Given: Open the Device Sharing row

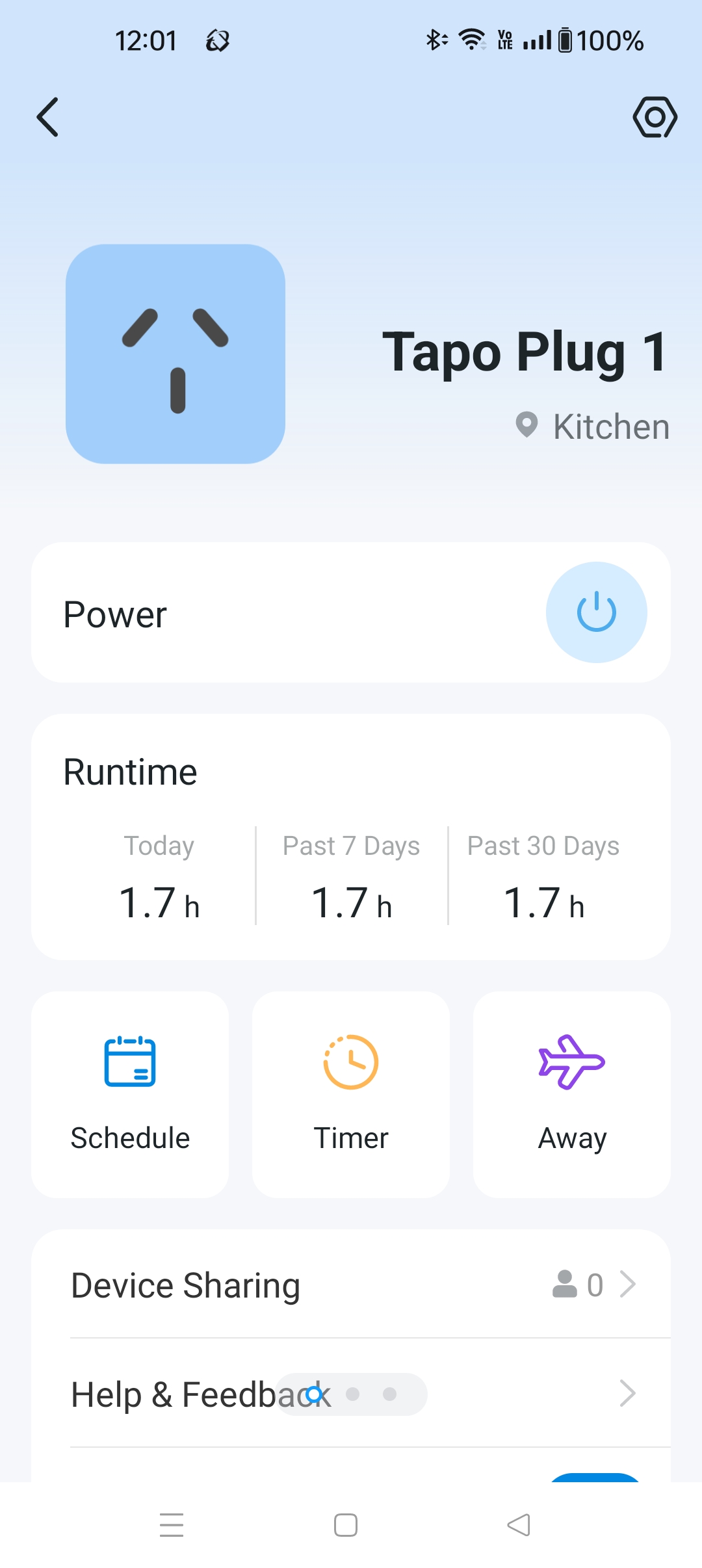Looking at the screenshot, I should (x=351, y=1285).
